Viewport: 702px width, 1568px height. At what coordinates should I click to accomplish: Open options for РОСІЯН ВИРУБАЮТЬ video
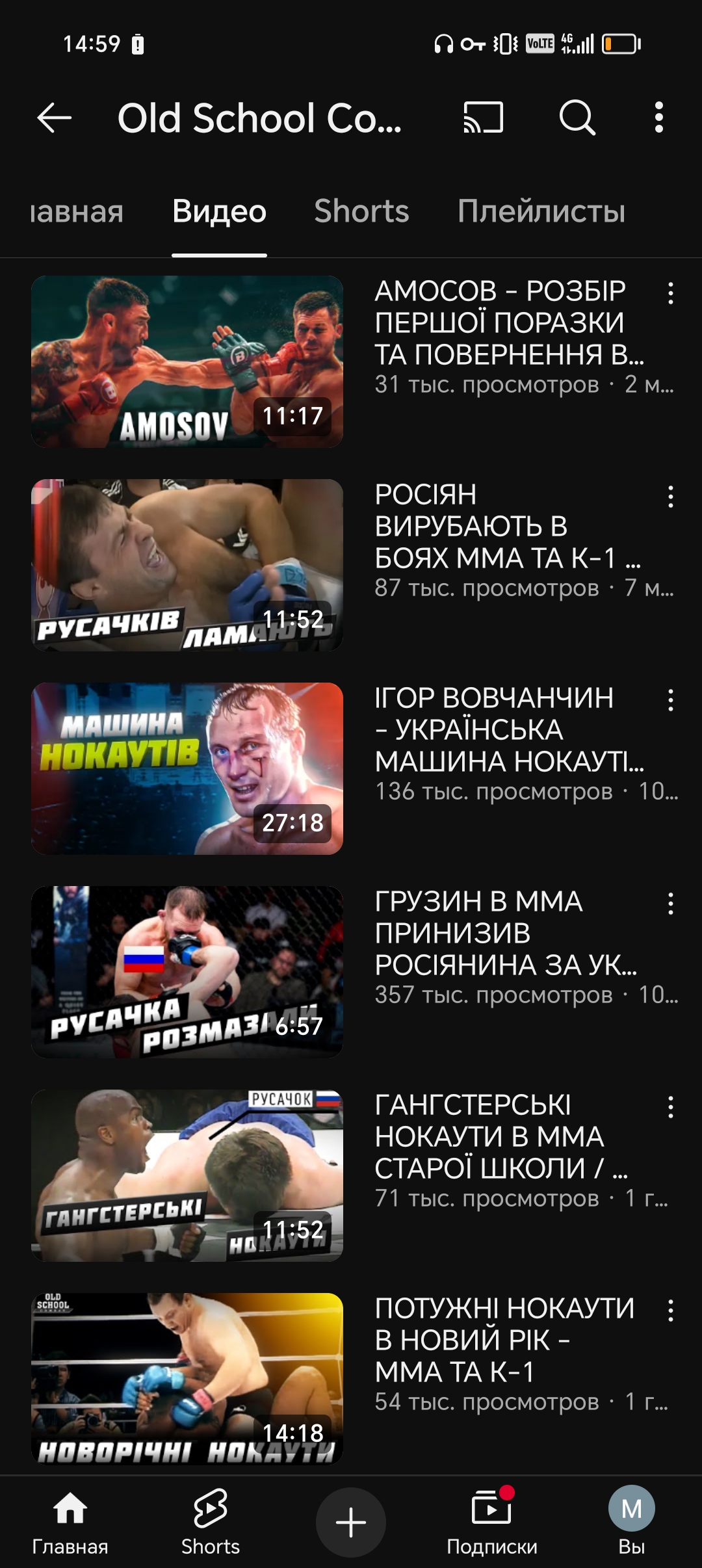(671, 497)
